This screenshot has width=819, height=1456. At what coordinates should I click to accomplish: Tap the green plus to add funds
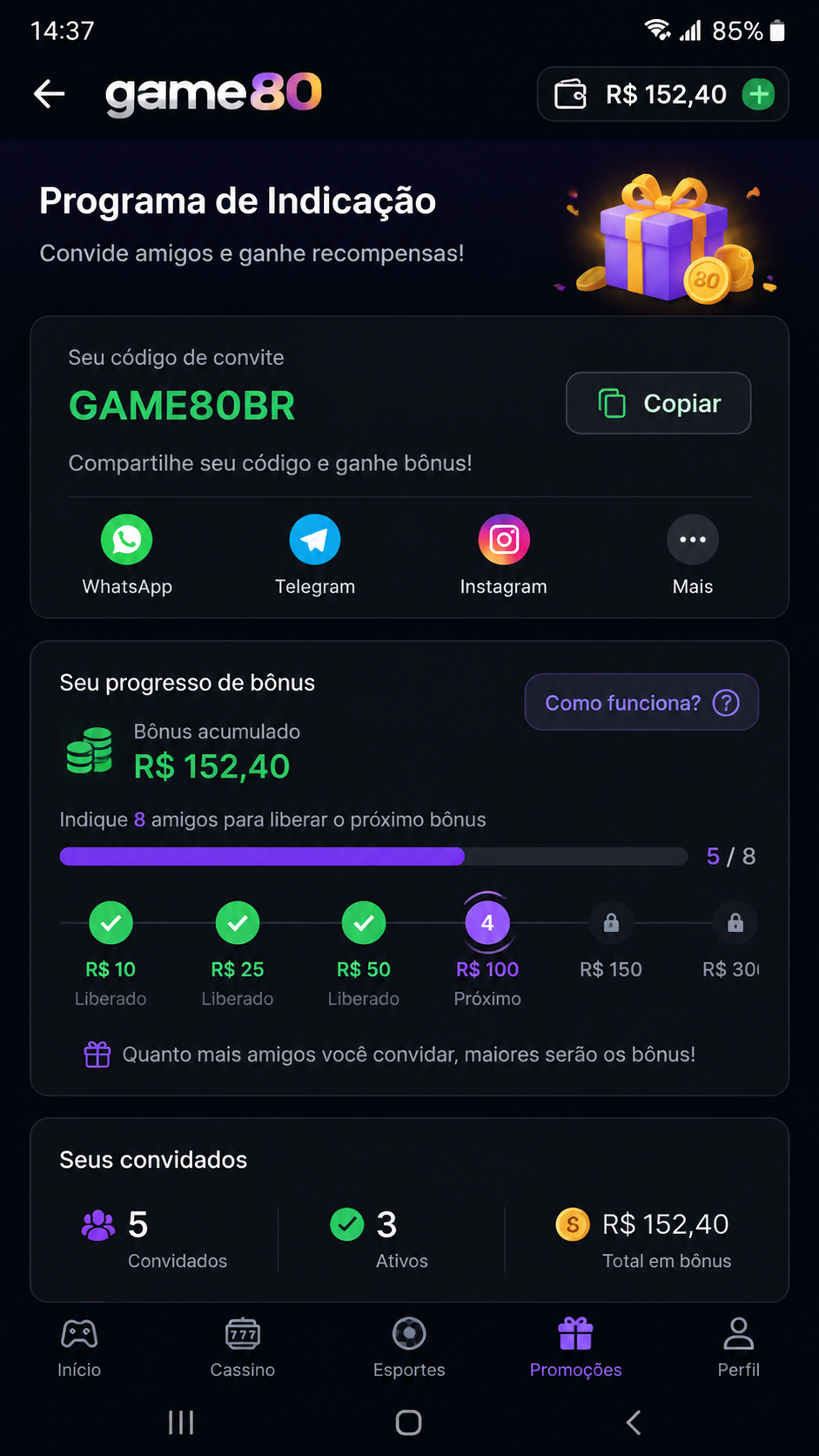click(x=759, y=94)
